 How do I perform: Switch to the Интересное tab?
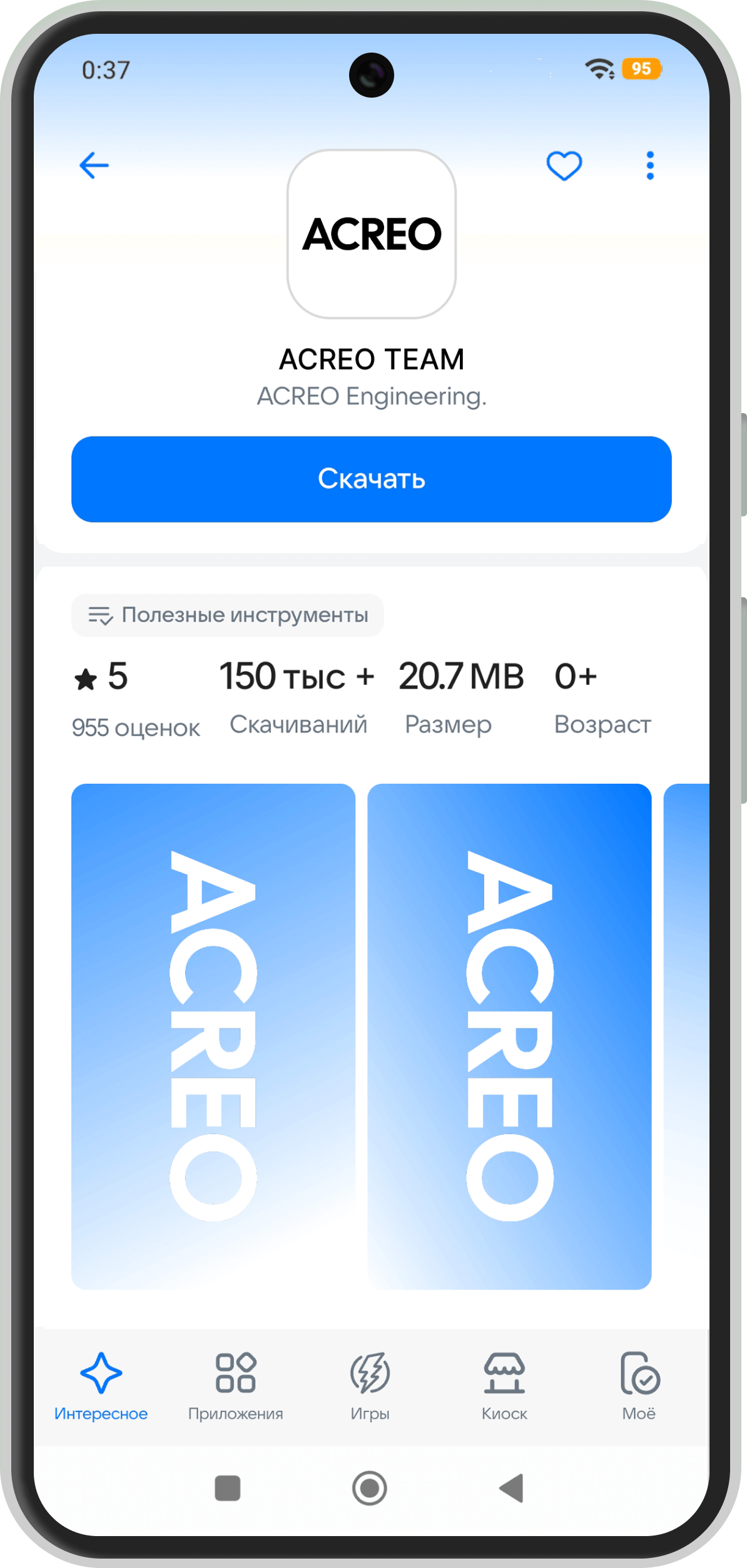pyautogui.click(x=101, y=1386)
